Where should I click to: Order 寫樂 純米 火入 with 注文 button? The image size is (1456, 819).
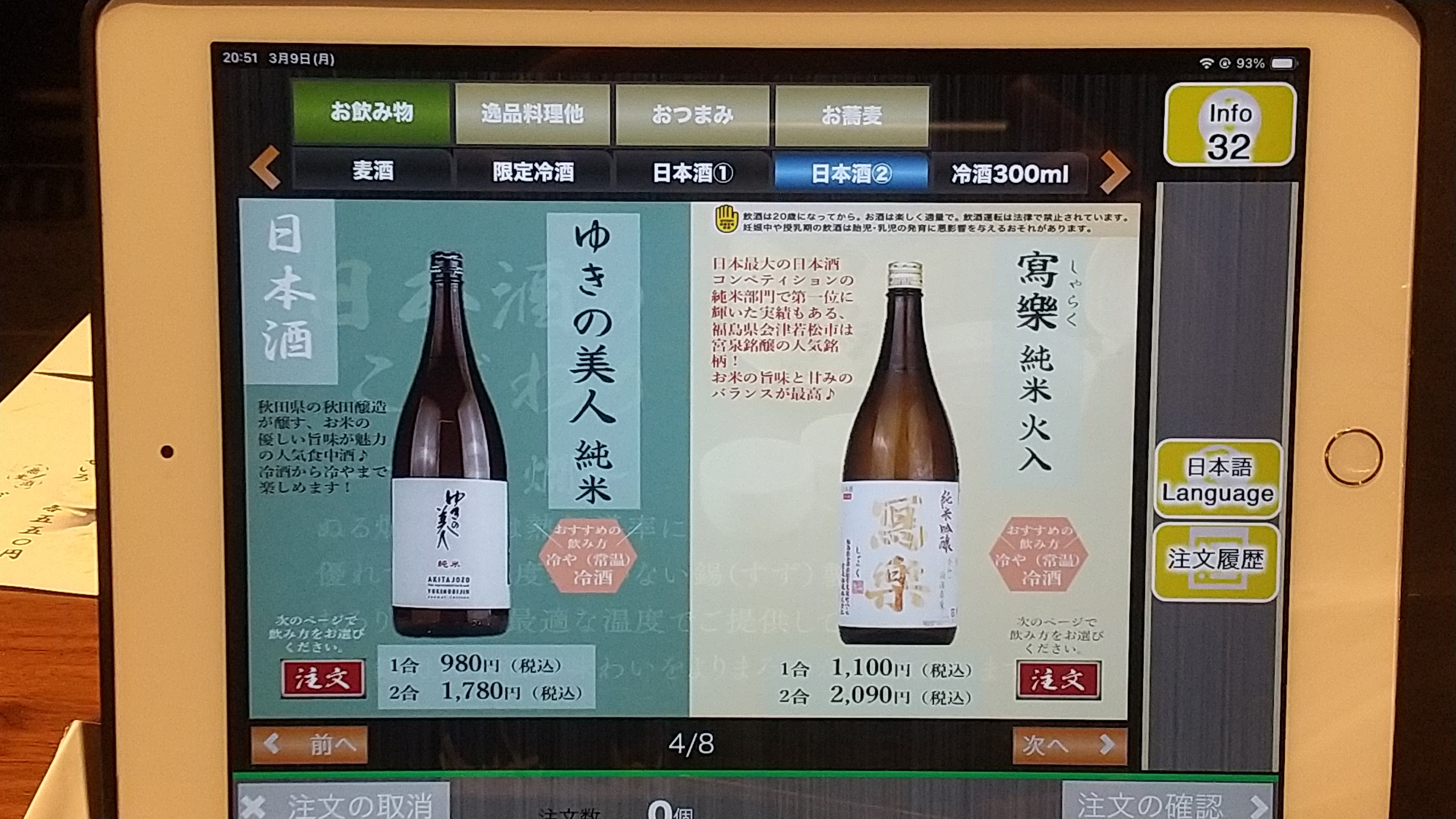point(1057,680)
